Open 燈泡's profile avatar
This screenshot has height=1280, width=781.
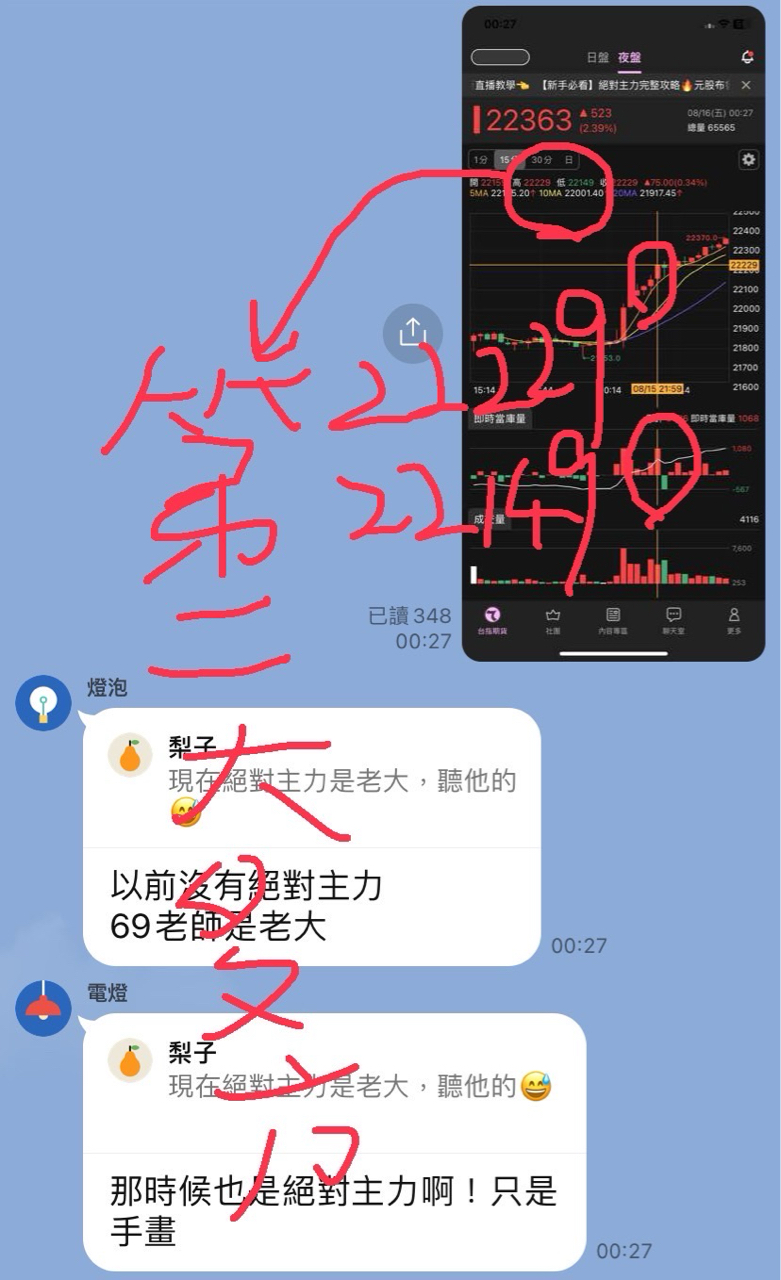(x=43, y=703)
